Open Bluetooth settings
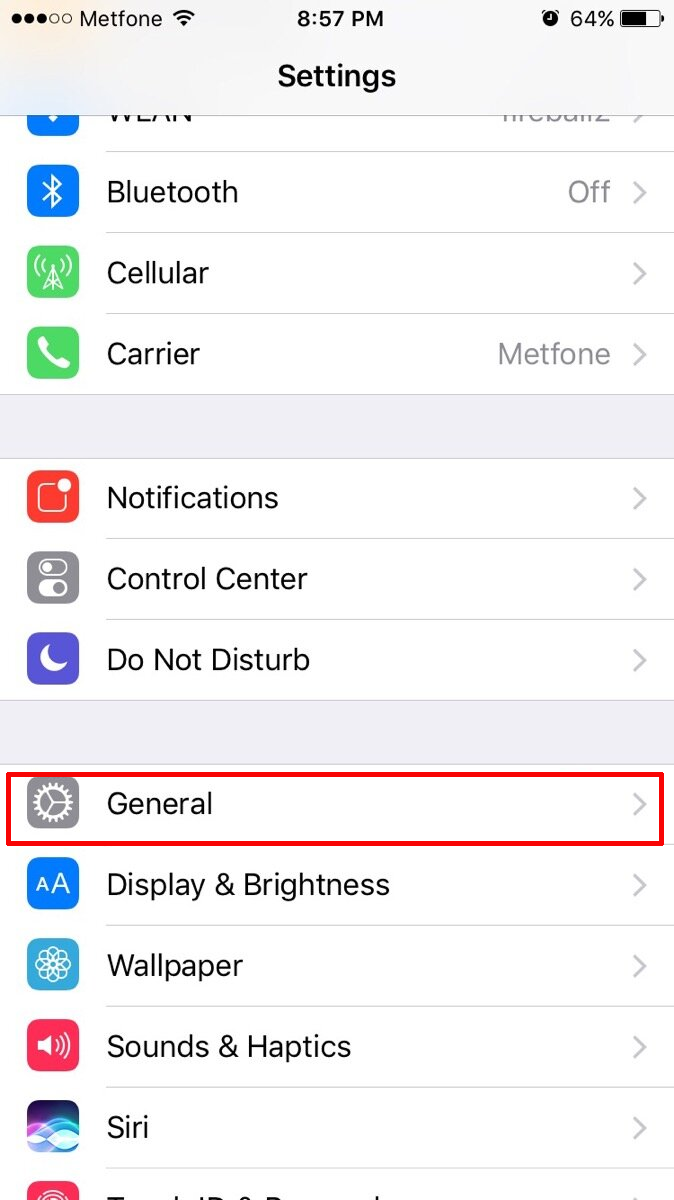Image resolution: width=674 pixels, height=1200 pixels. (337, 192)
